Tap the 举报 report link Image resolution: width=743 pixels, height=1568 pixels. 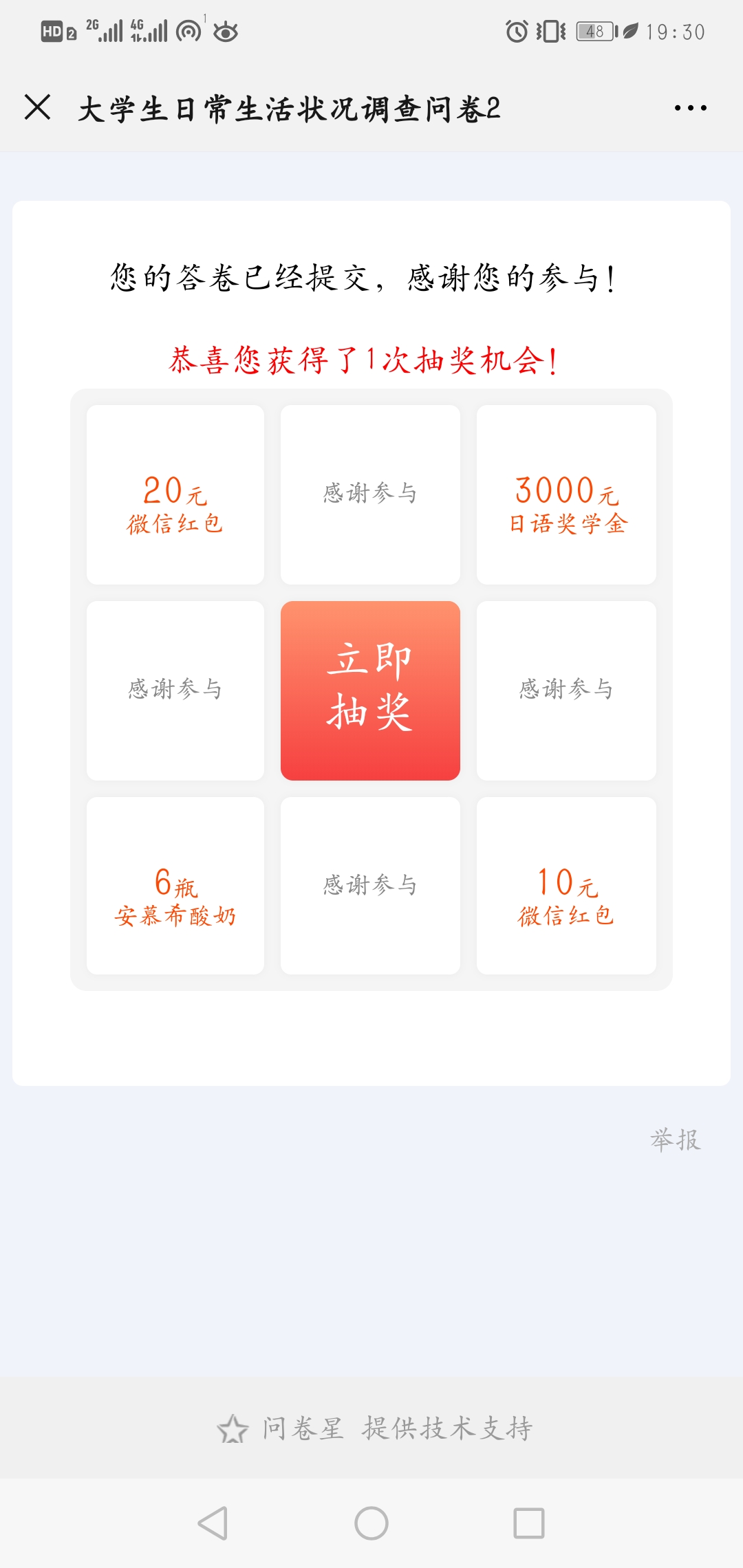(x=675, y=1140)
